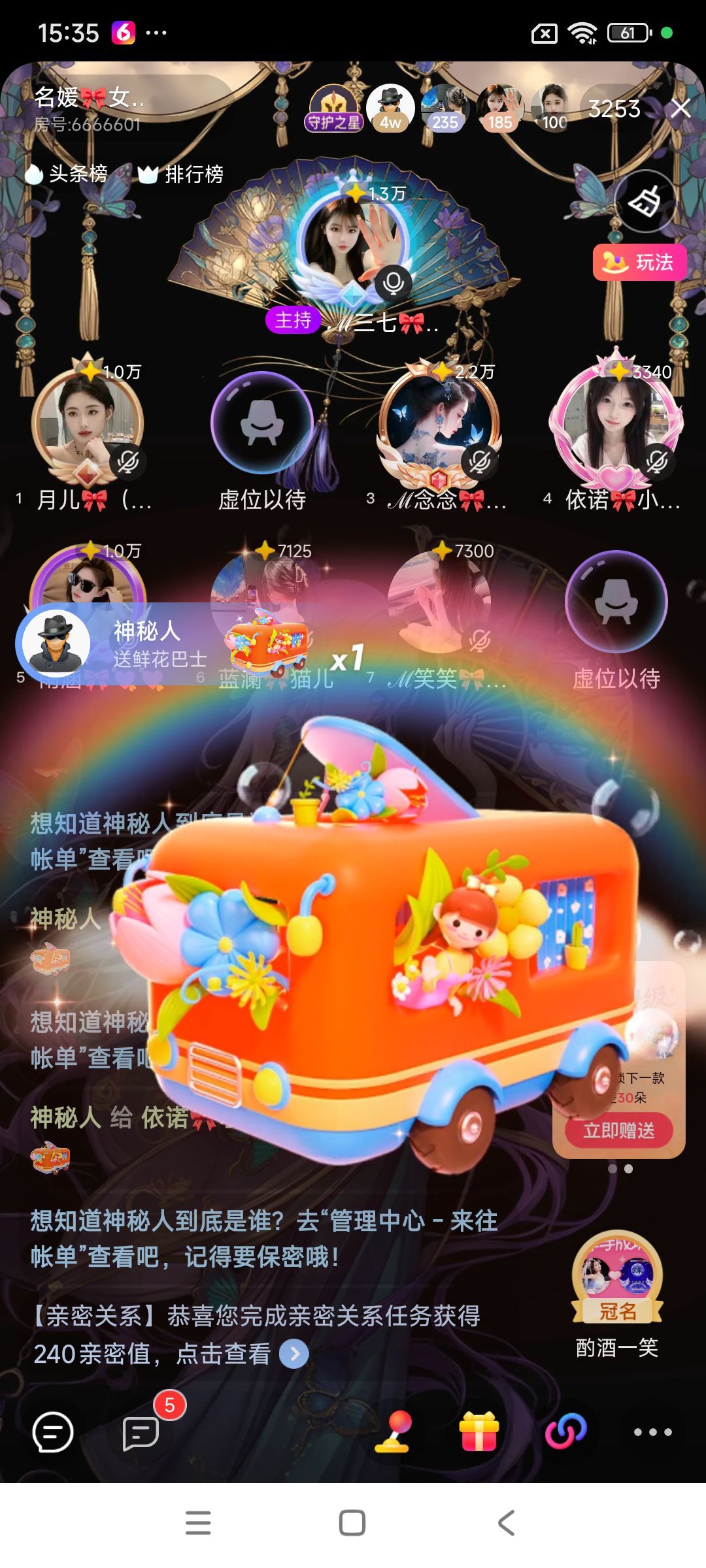Open the chat input bubble
706x1568 pixels.
pyautogui.click(x=52, y=1432)
